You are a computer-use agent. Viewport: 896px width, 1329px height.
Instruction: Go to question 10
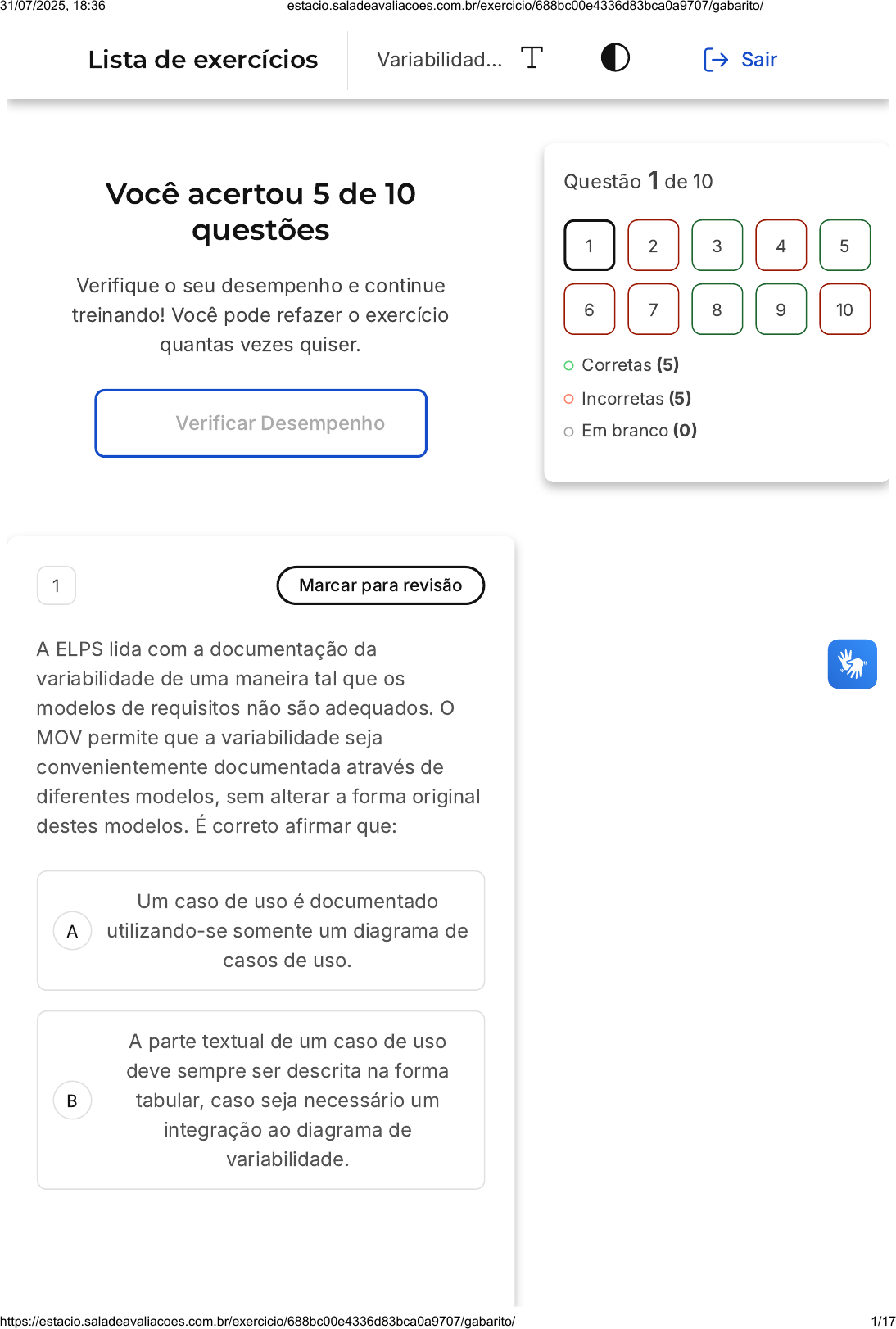[x=844, y=310]
